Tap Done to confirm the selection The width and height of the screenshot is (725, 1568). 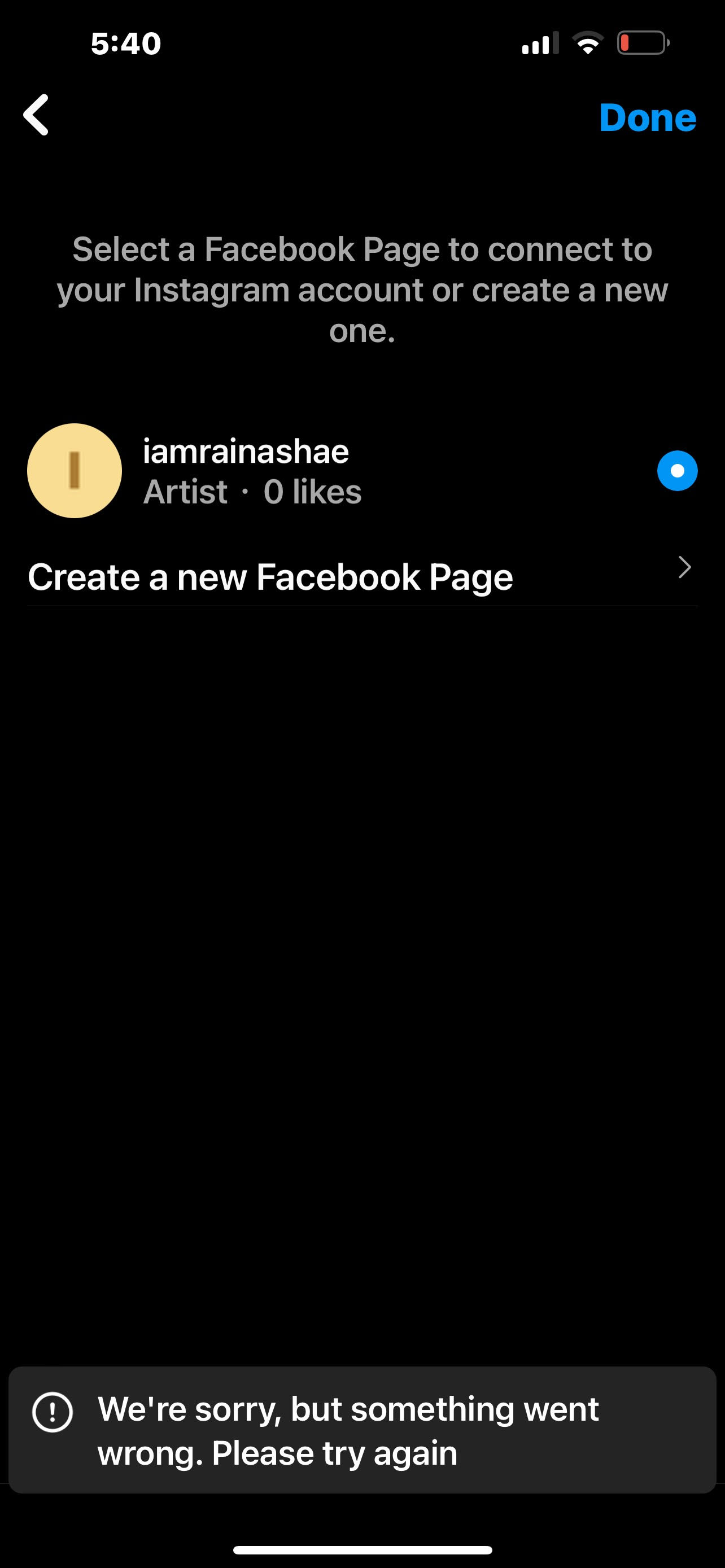(x=647, y=117)
